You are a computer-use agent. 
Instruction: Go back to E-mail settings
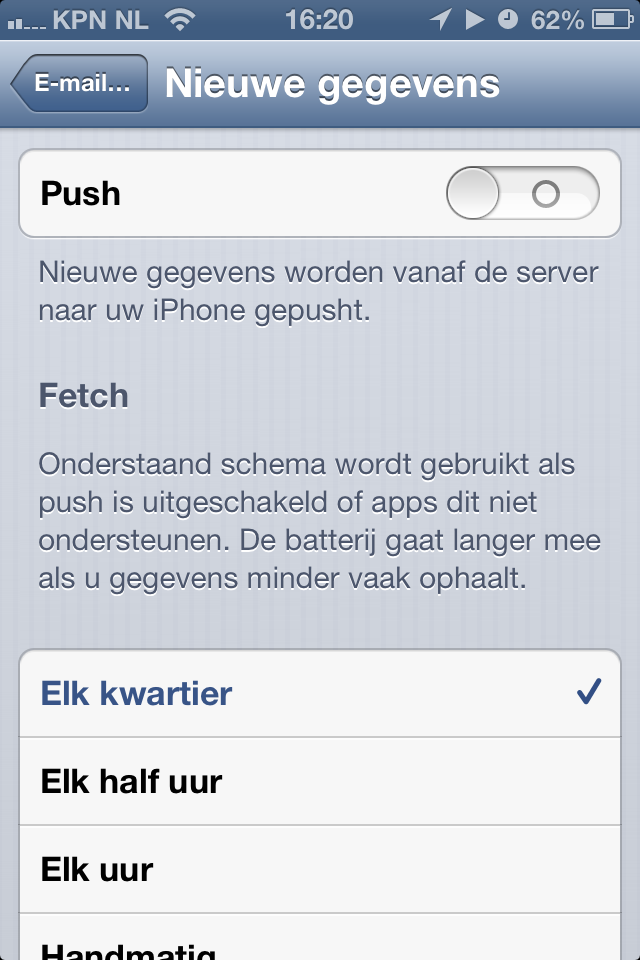point(80,84)
